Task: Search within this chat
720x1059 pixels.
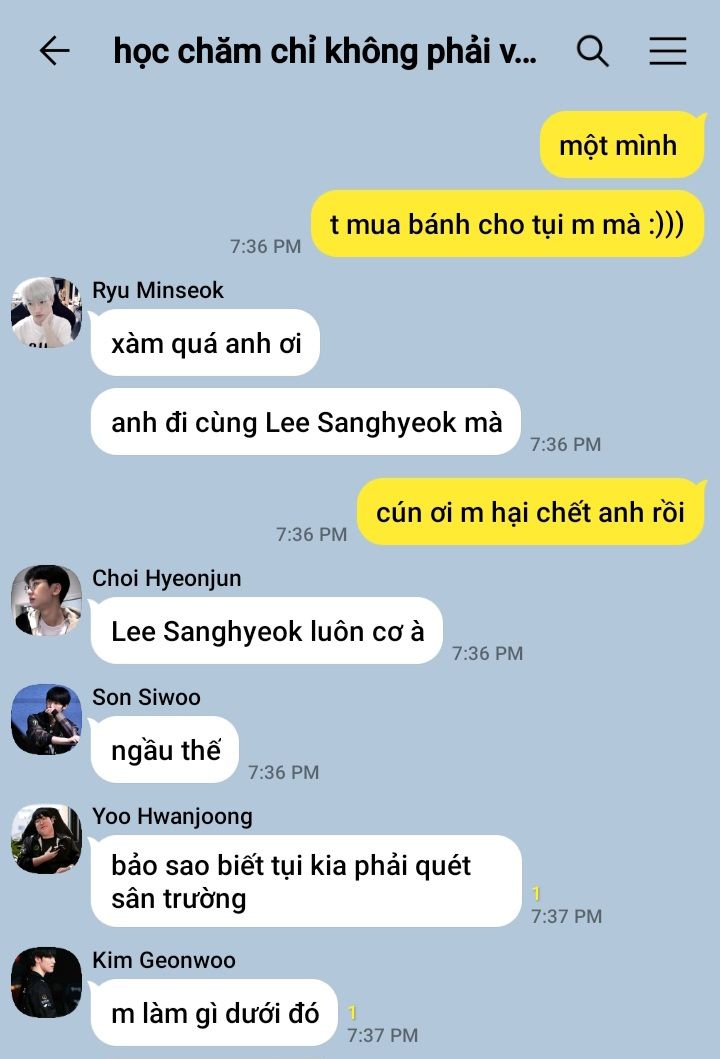Action: [x=592, y=51]
